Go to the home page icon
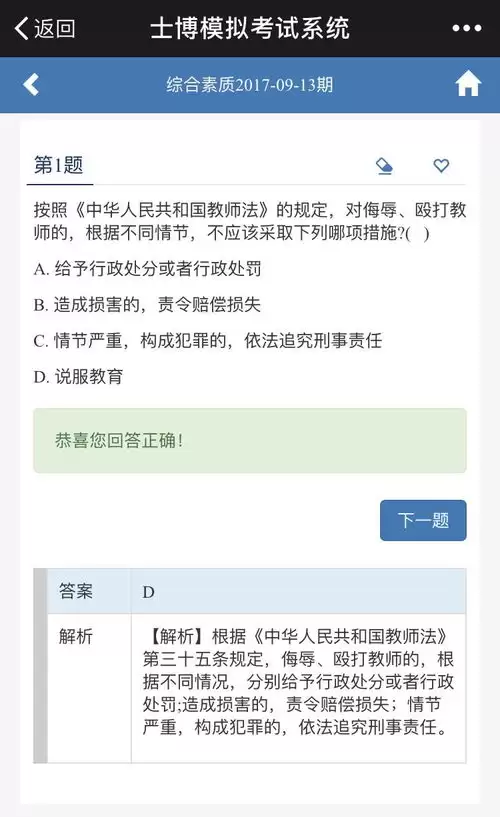 pyautogui.click(x=468, y=84)
